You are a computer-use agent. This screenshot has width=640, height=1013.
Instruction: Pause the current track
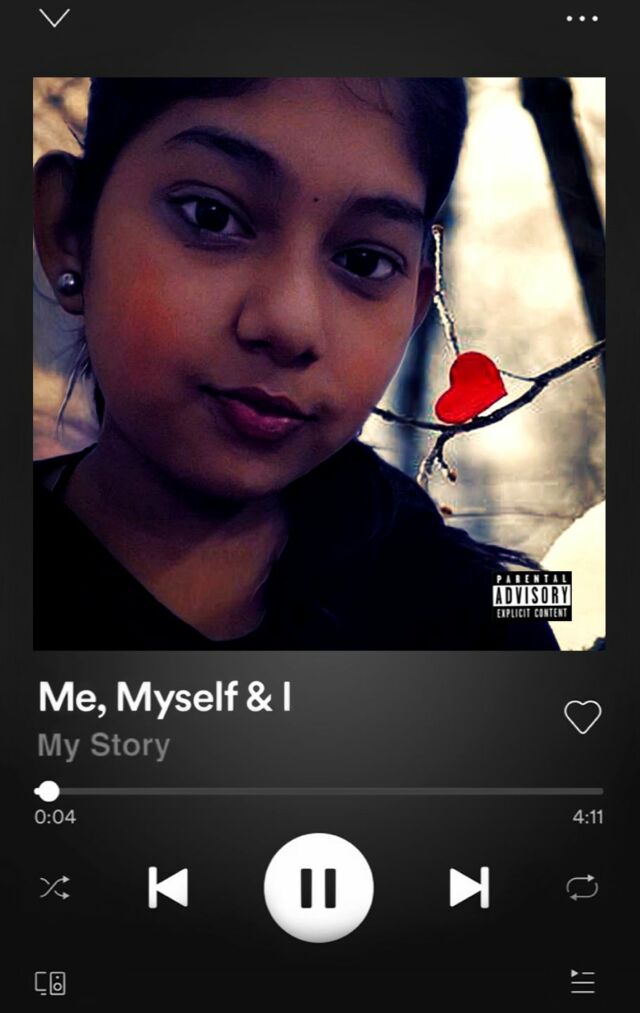pos(318,887)
